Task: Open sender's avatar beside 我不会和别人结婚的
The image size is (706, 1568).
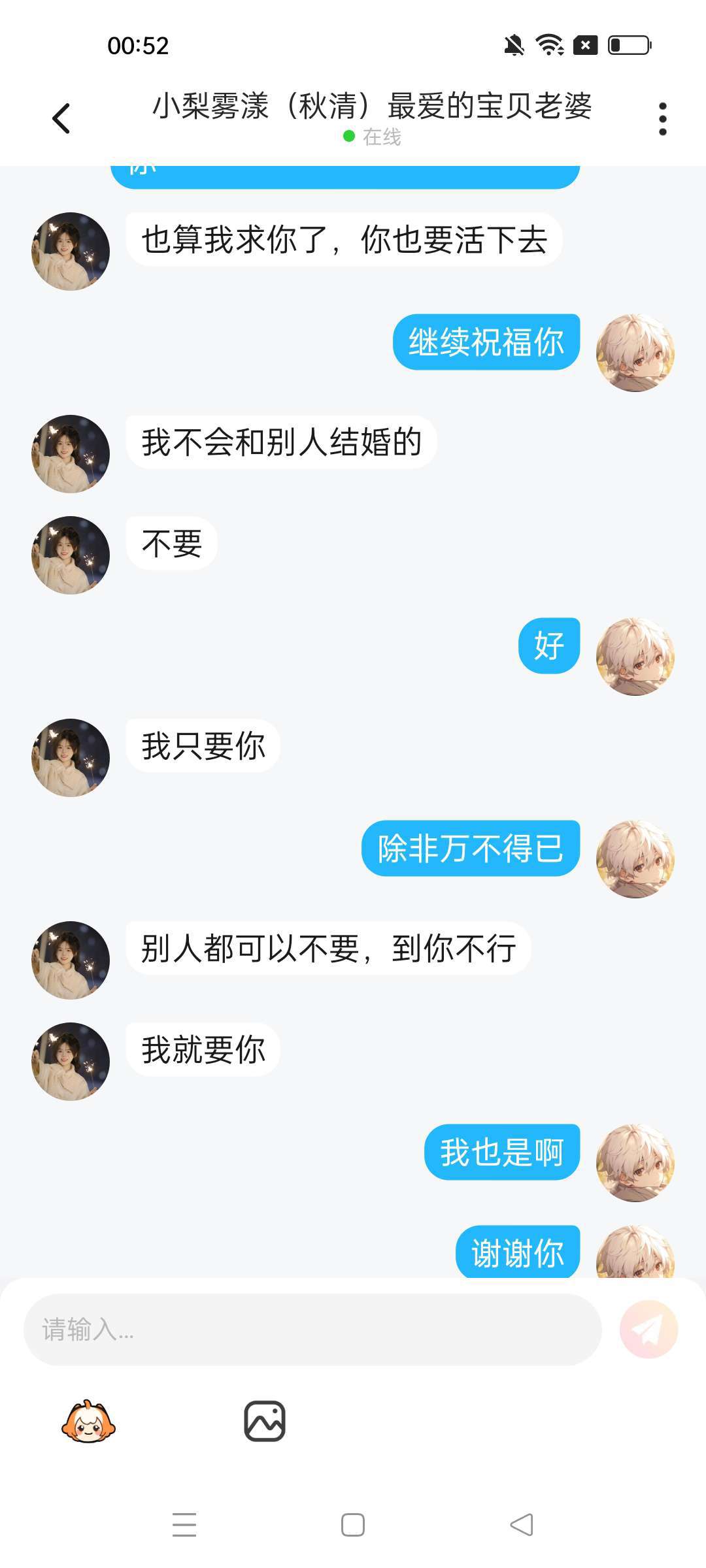Action: [71, 454]
